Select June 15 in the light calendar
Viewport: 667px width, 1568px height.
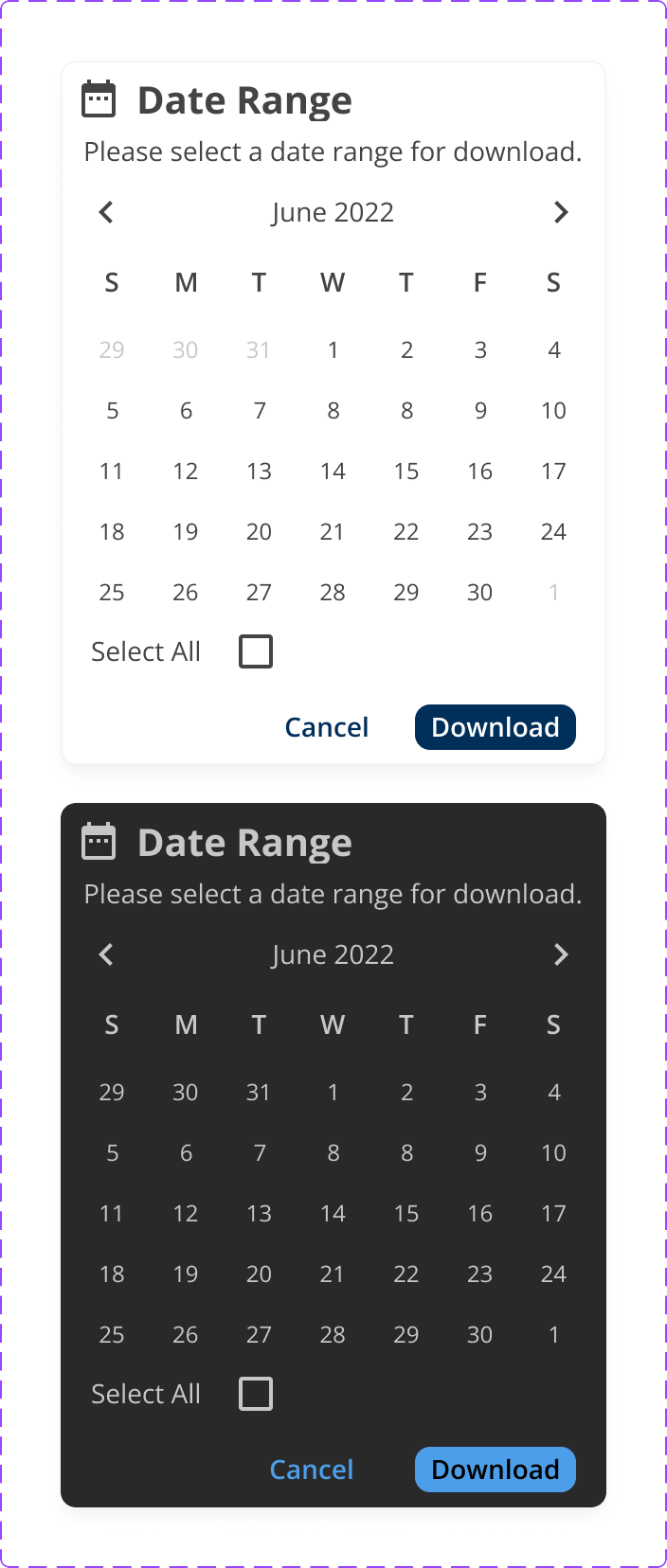pyautogui.click(x=406, y=472)
